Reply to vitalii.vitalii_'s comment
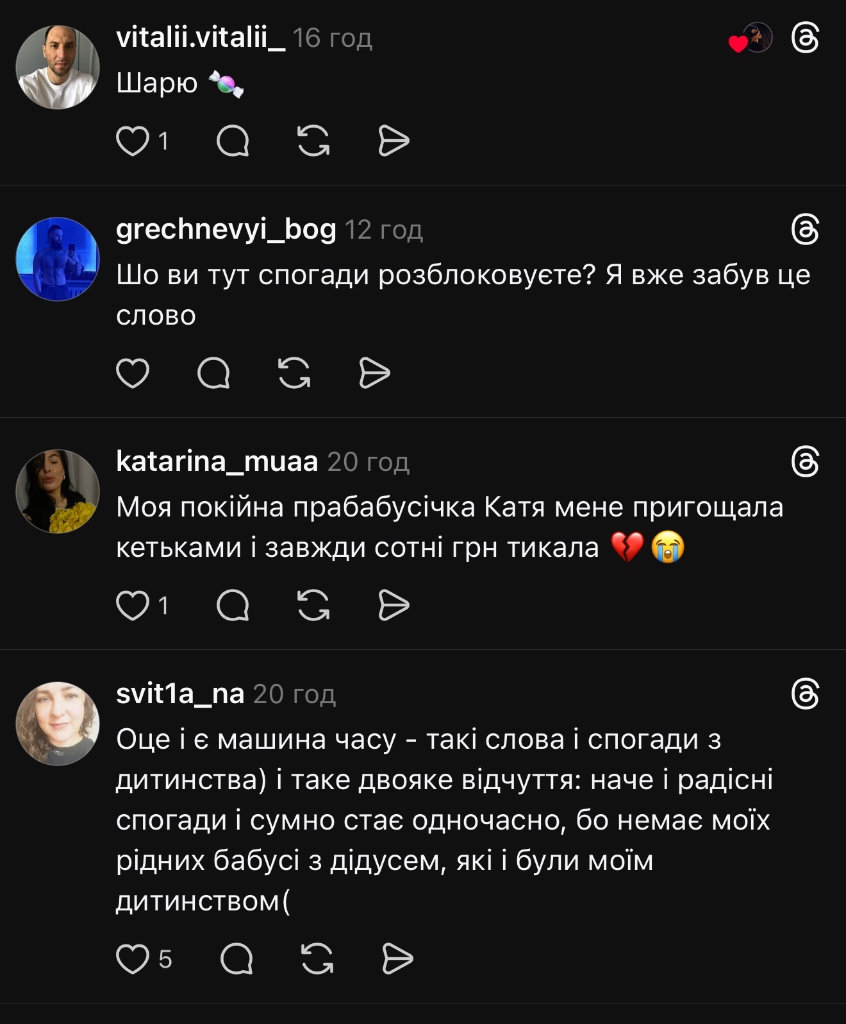This screenshot has height=1024, width=846. (233, 142)
